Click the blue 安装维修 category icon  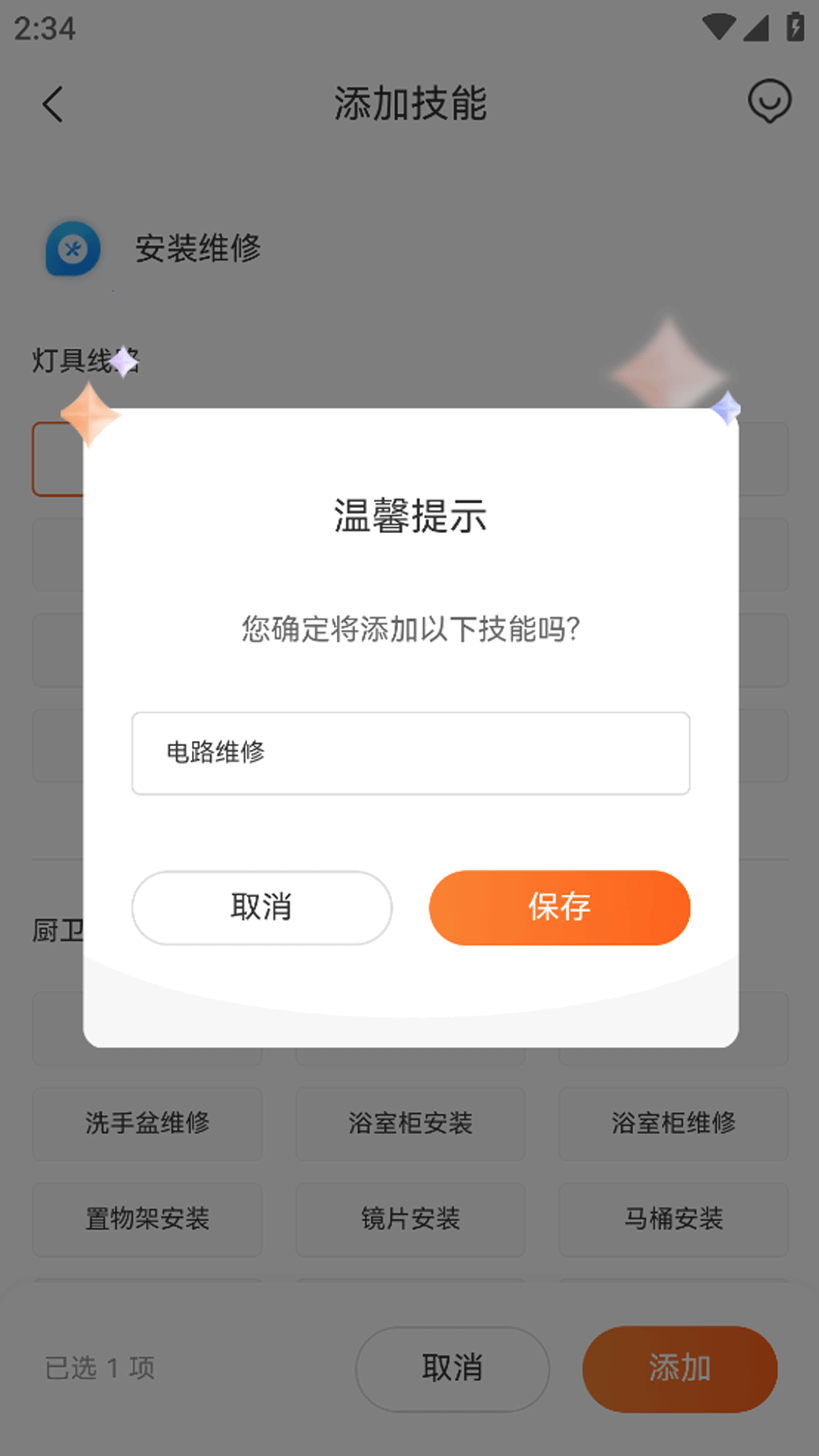point(72,250)
